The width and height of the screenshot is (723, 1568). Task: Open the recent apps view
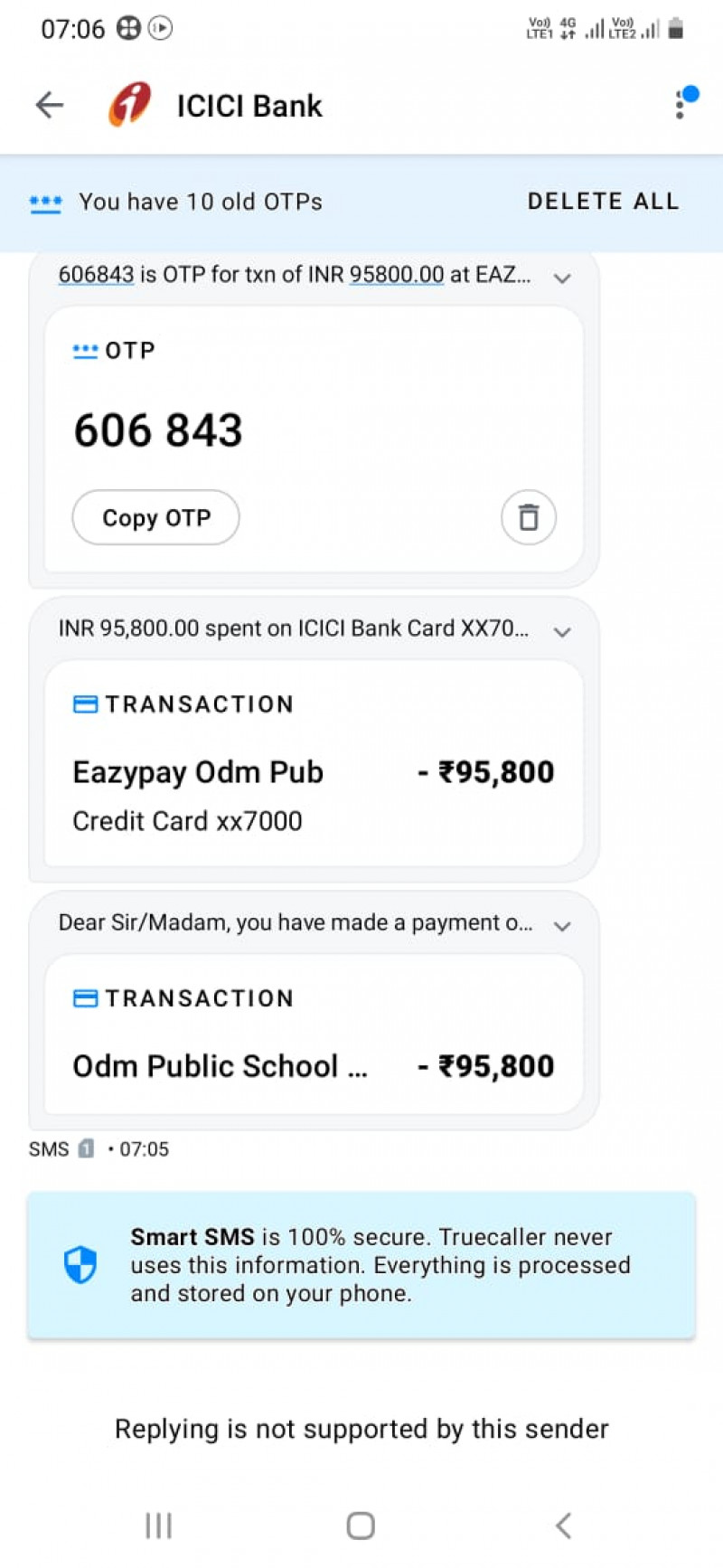[158, 1525]
